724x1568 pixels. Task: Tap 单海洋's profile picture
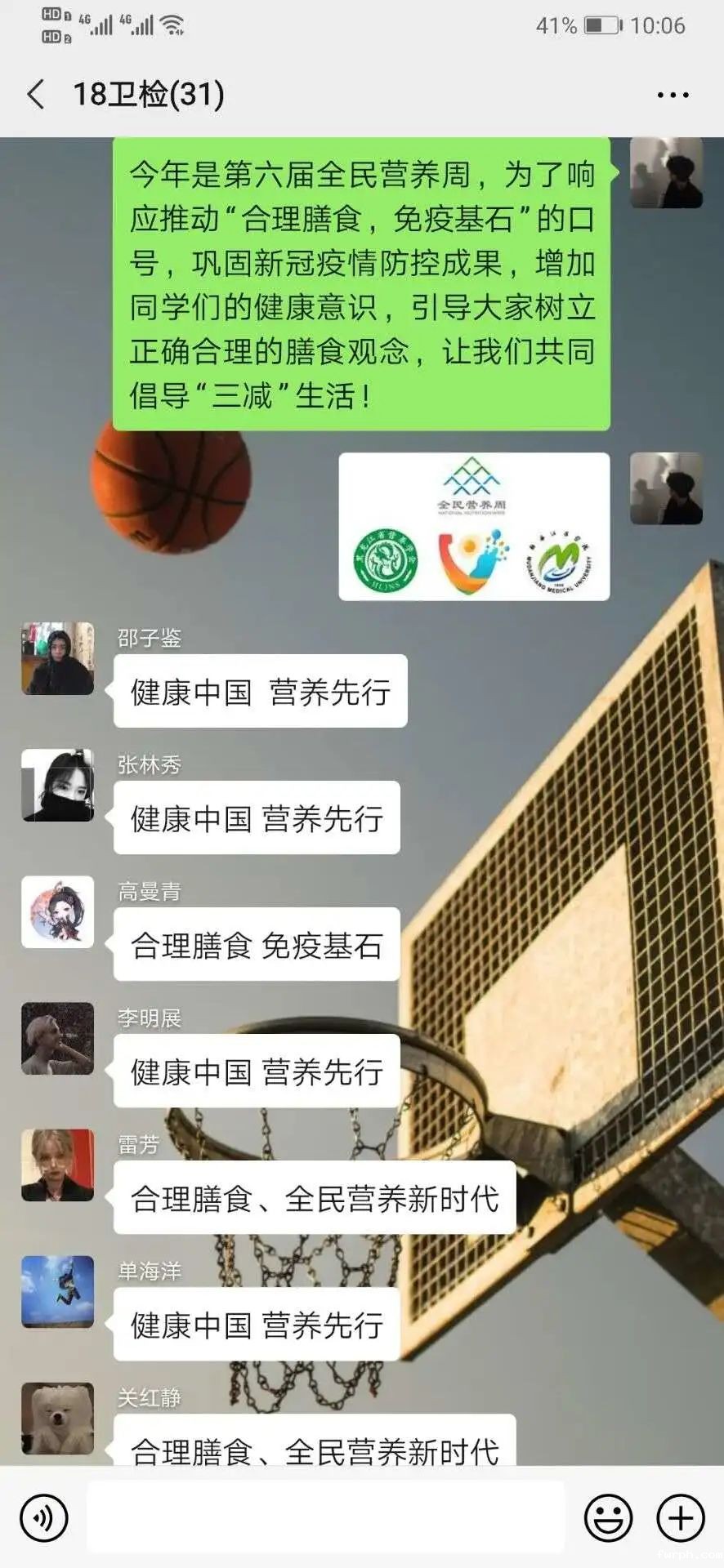pos(57,1291)
